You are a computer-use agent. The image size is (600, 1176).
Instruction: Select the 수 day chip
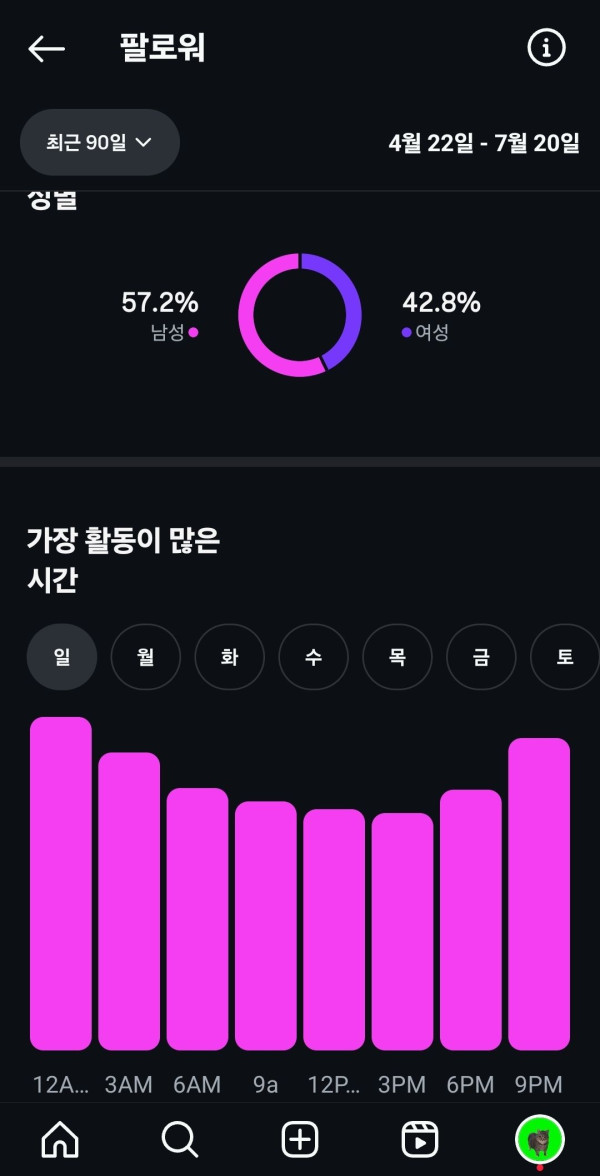point(314,657)
